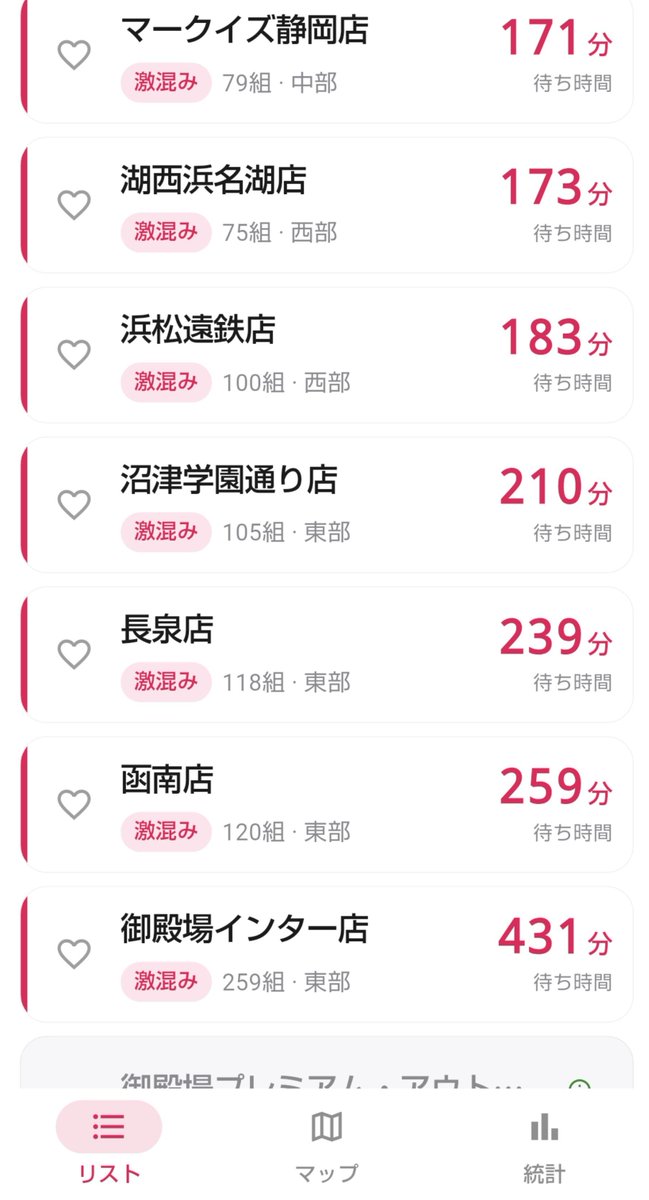The height and width of the screenshot is (1200, 649).
Task: Like the 函南店 store
Action: 74,804
